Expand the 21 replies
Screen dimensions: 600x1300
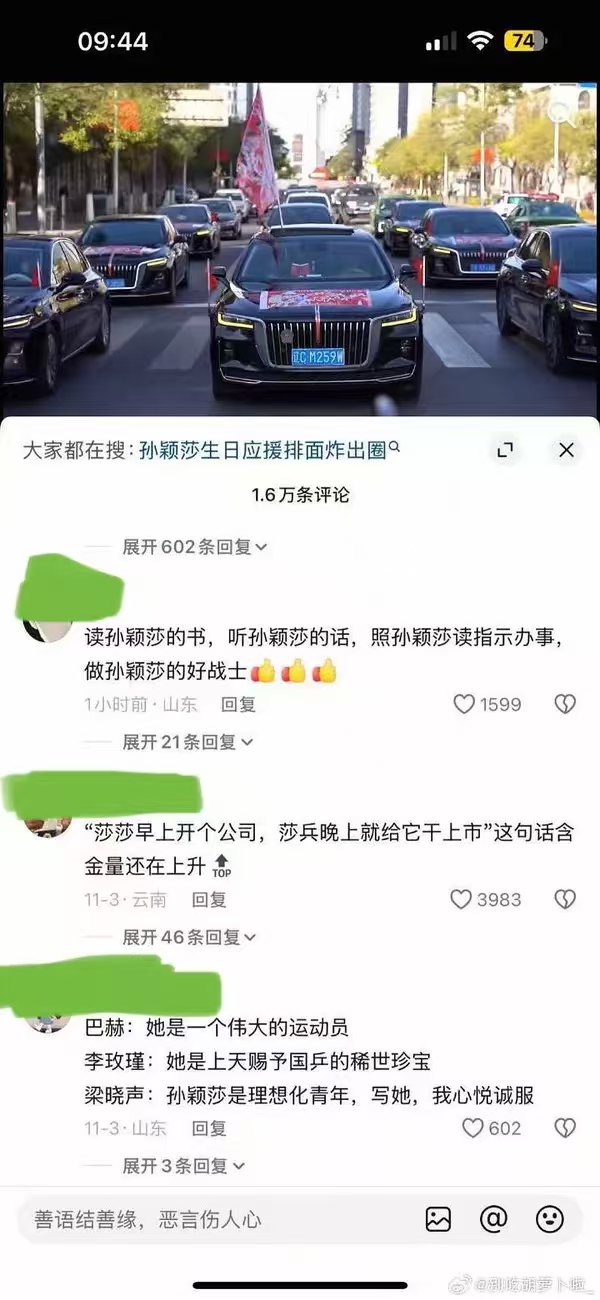tap(189, 742)
